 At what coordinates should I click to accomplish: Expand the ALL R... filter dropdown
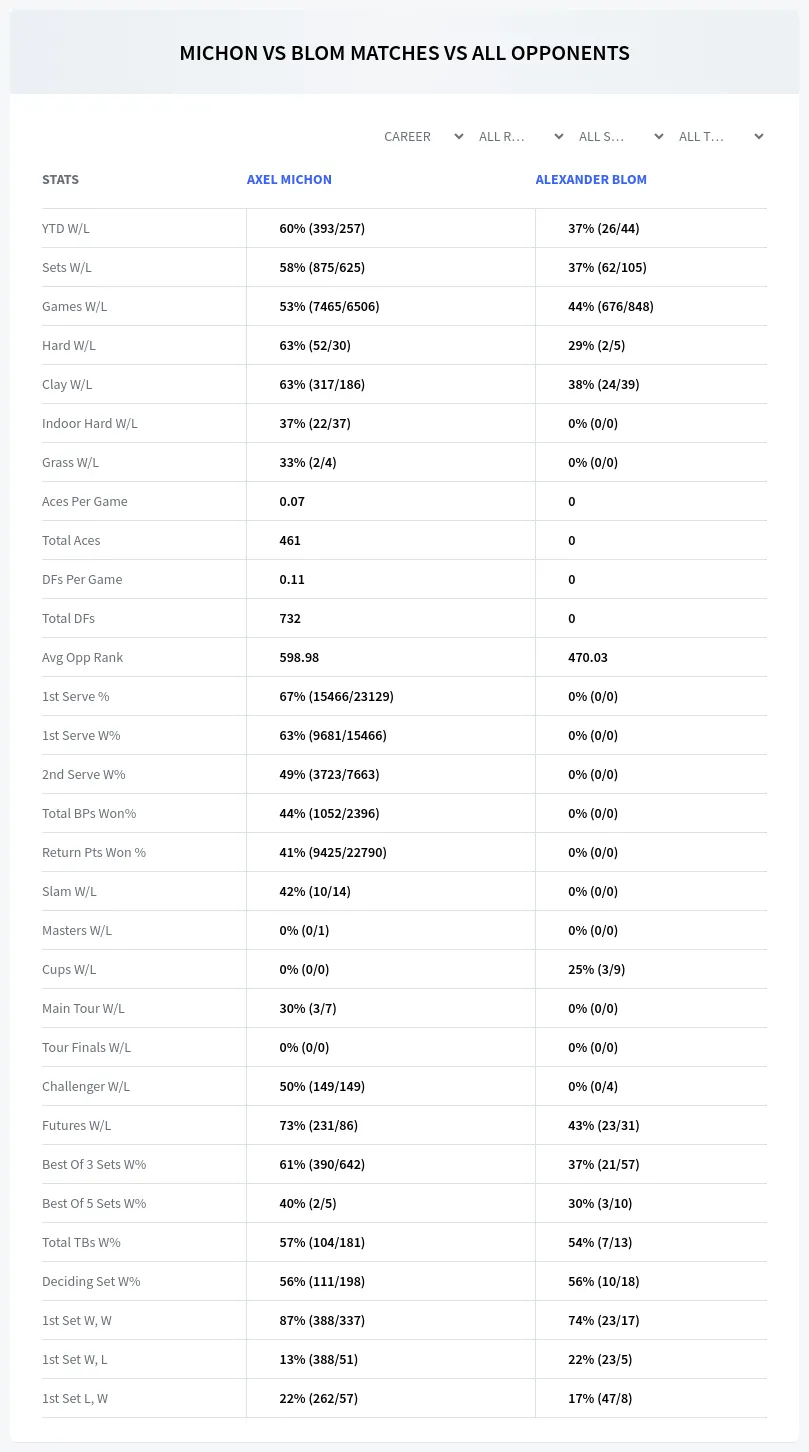pos(522,136)
